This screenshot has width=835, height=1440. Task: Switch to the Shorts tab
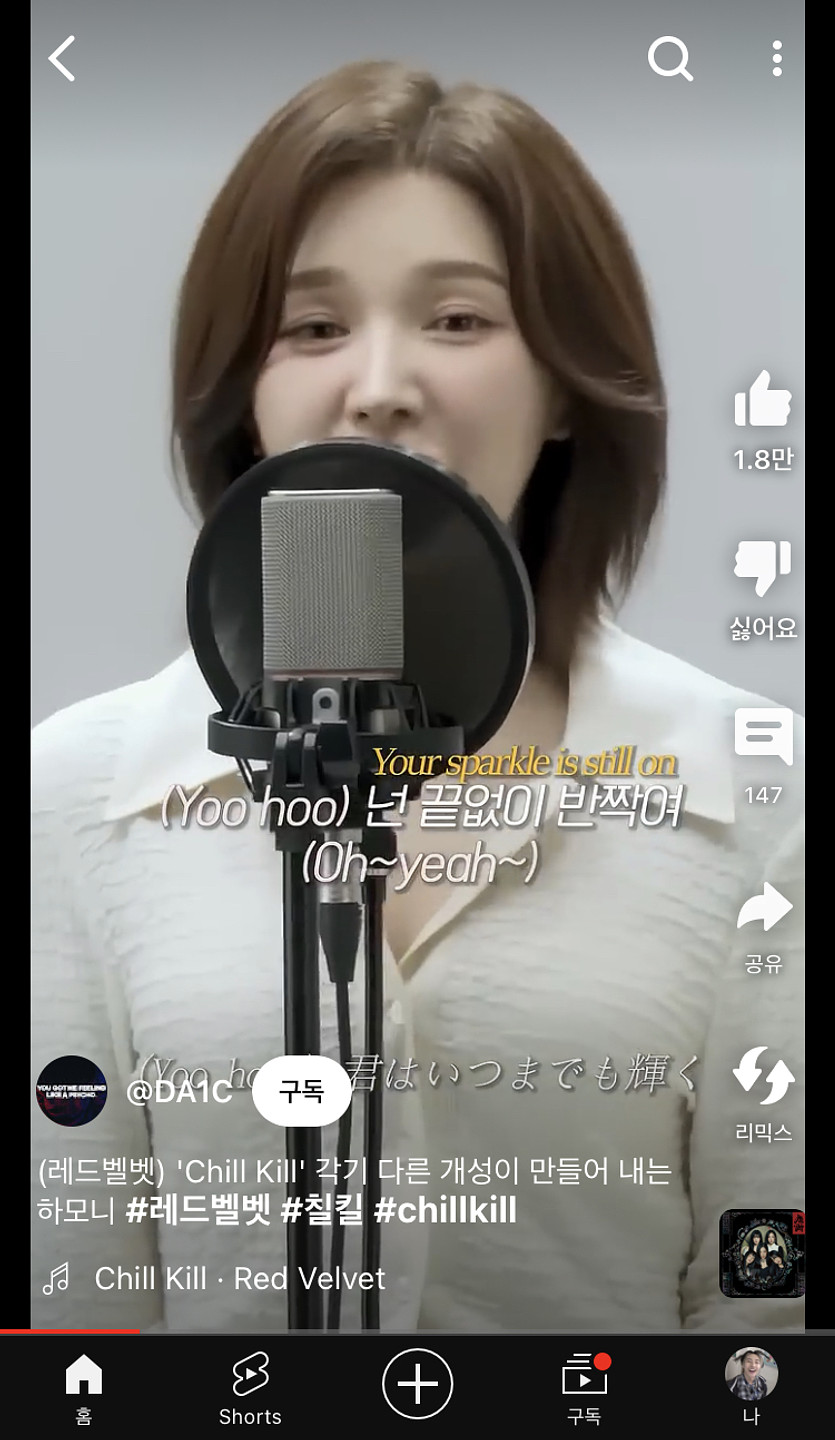250,1386
